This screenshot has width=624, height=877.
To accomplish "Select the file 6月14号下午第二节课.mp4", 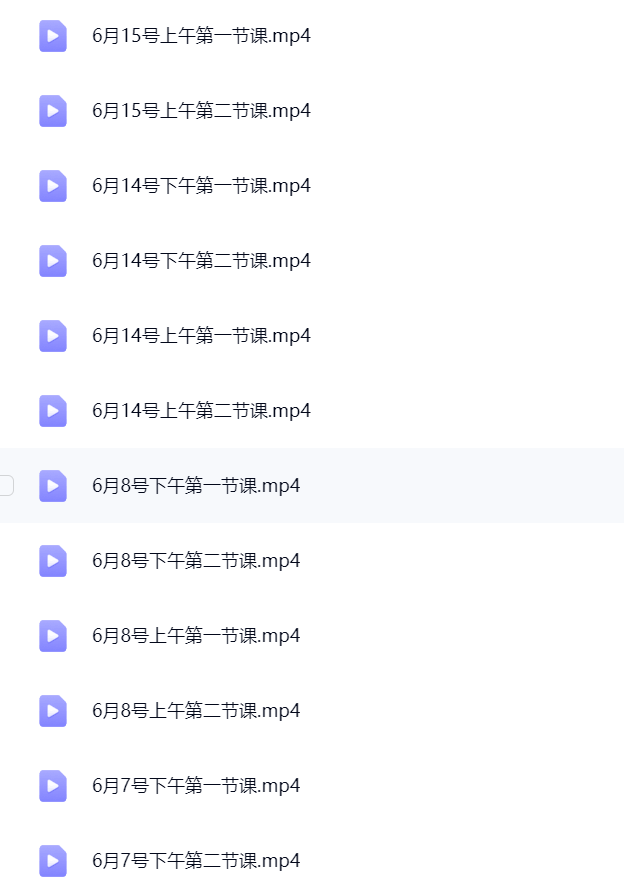I will point(201,261).
